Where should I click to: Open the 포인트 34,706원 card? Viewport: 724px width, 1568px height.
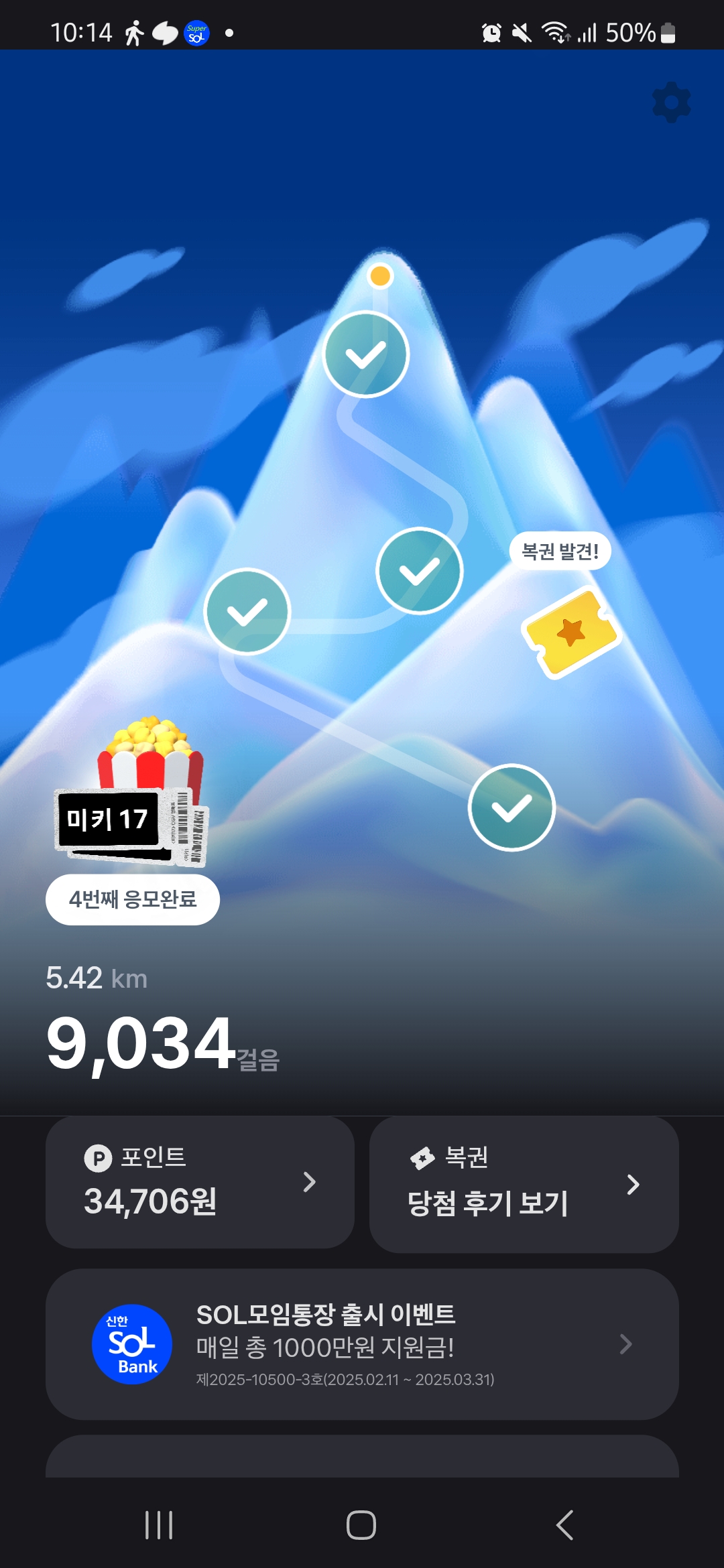tap(200, 1182)
